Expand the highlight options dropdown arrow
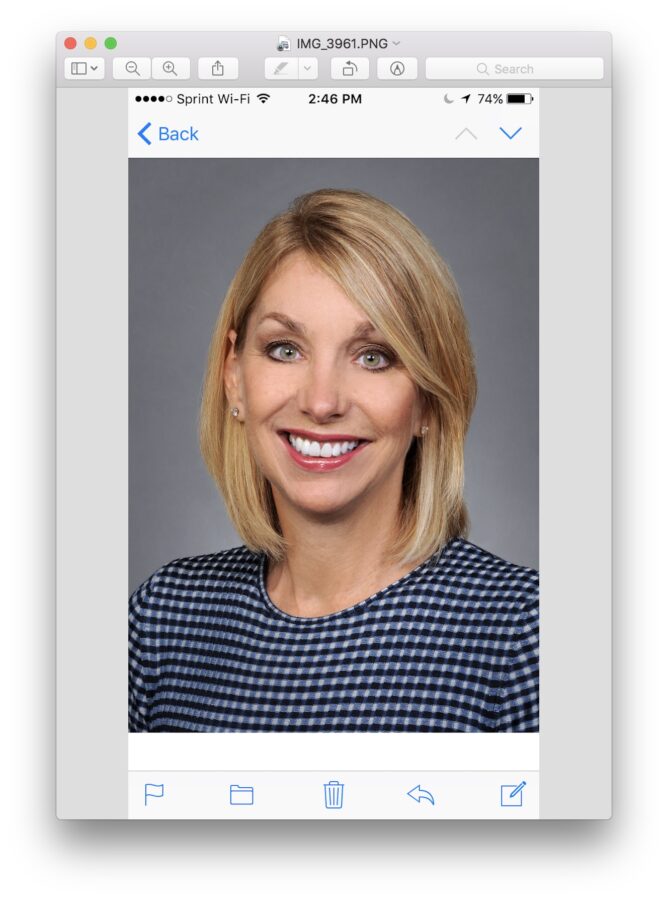 point(307,69)
